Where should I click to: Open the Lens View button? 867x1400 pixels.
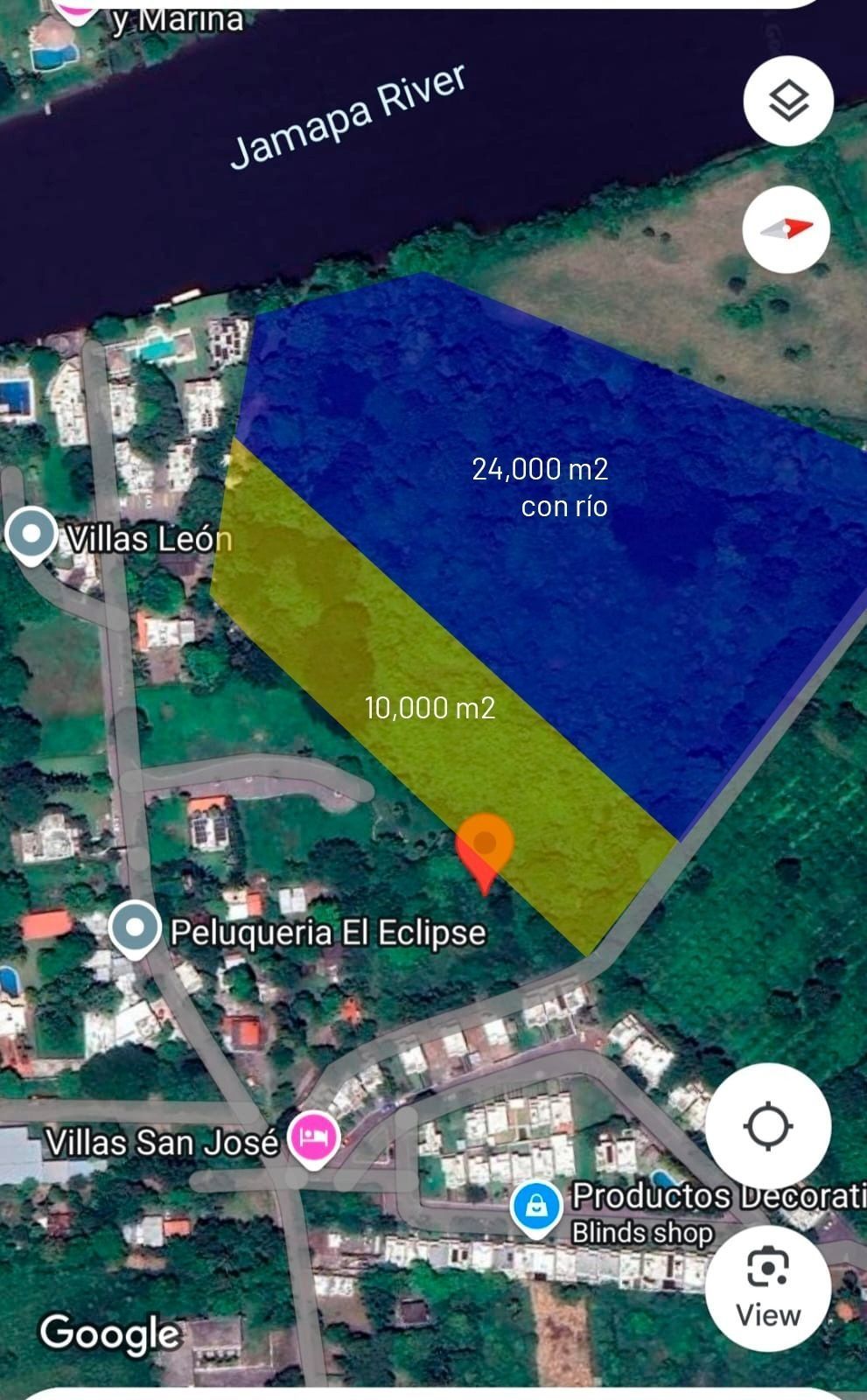tap(768, 1288)
